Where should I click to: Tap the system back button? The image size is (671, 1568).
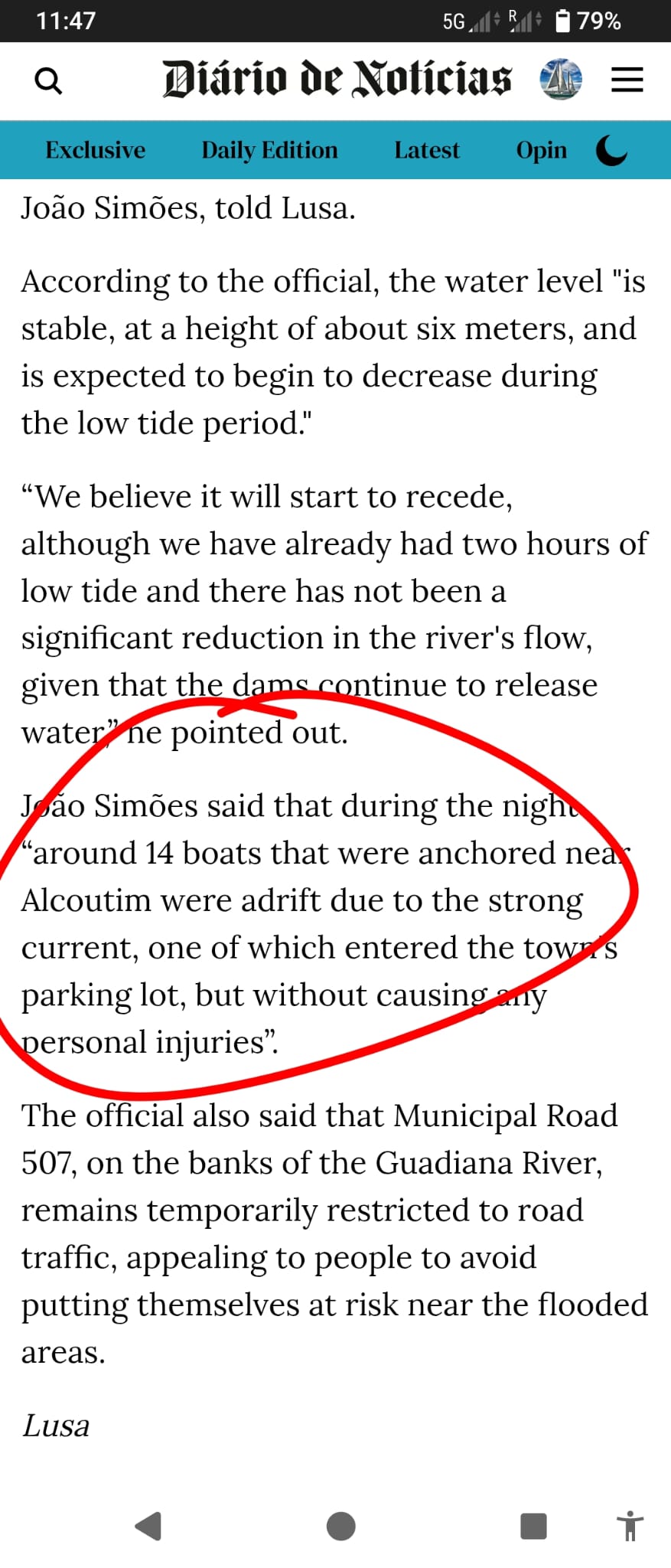pos(148,1526)
